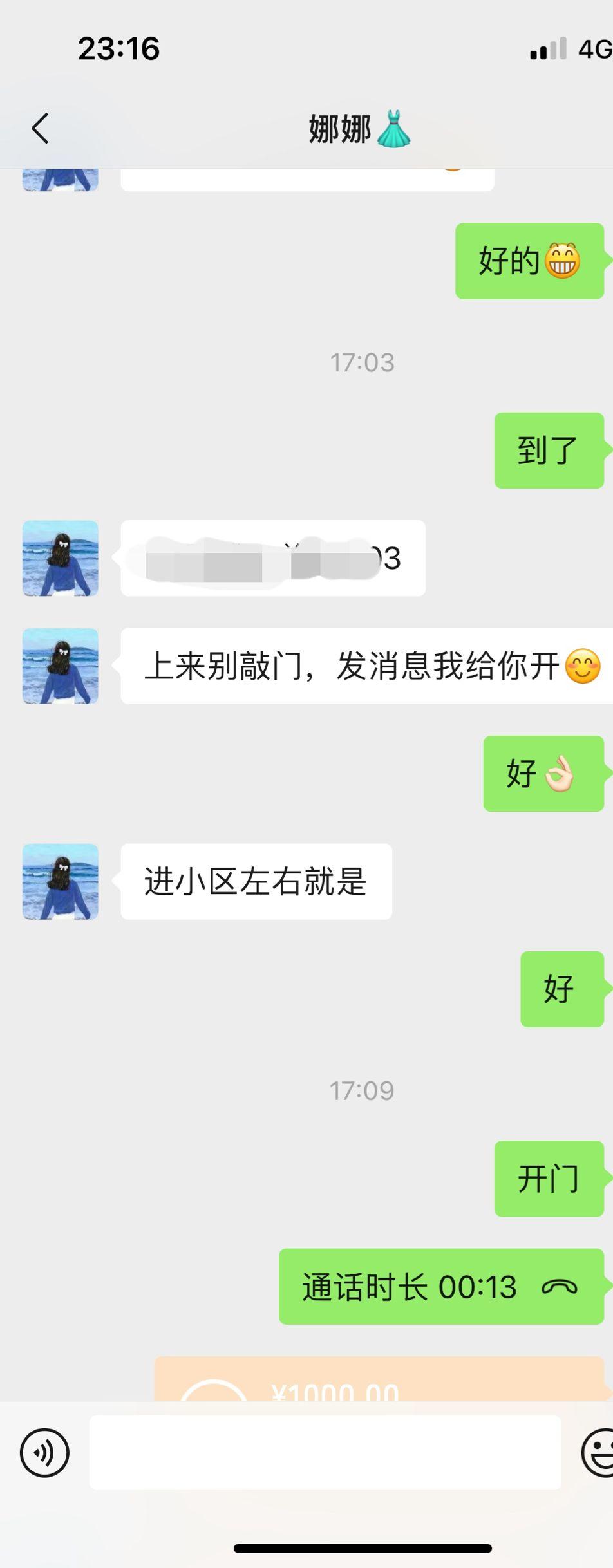Image resolution: width=613 pixels, height=1568 pixels.
Task: Open 娜娜's avatar beside 进小区左右就是
Action: click(61, 881)
